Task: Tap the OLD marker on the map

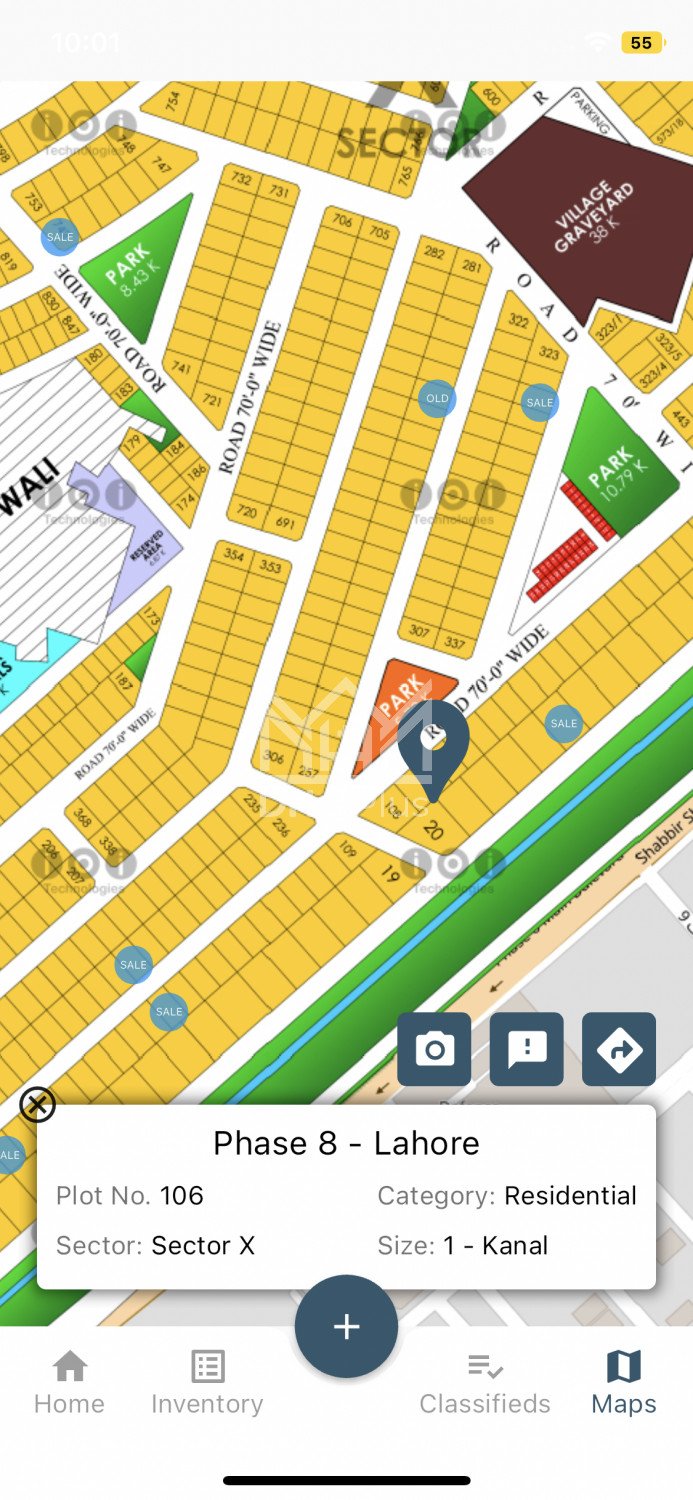Action: point(437,398)
